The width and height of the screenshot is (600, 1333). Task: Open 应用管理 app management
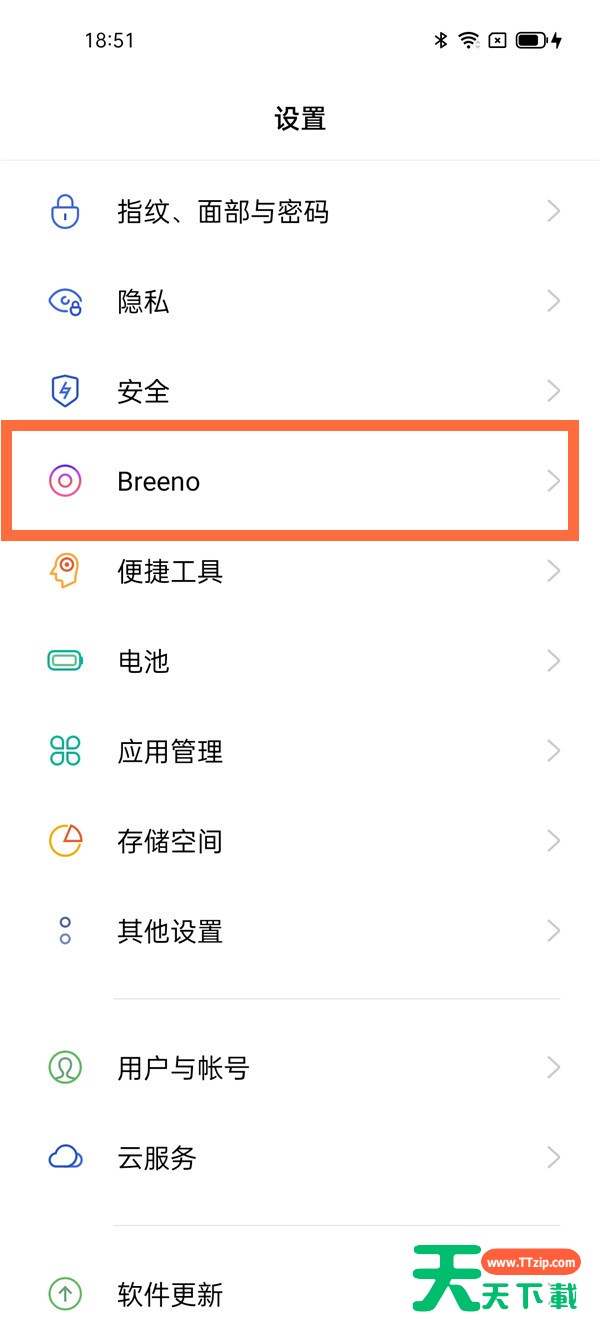pos(300,751)
